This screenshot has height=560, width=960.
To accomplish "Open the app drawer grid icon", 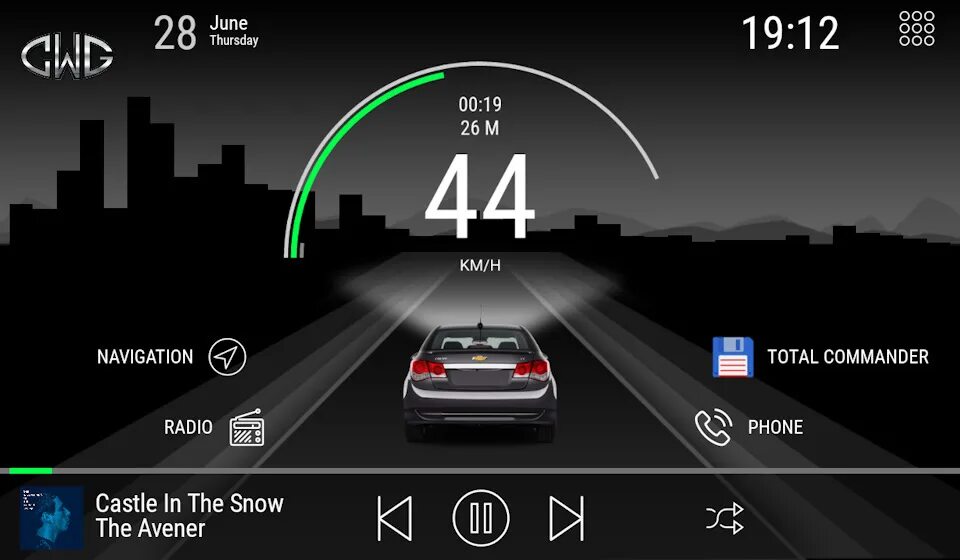I will pyautogui.click(x=916, y=29).
